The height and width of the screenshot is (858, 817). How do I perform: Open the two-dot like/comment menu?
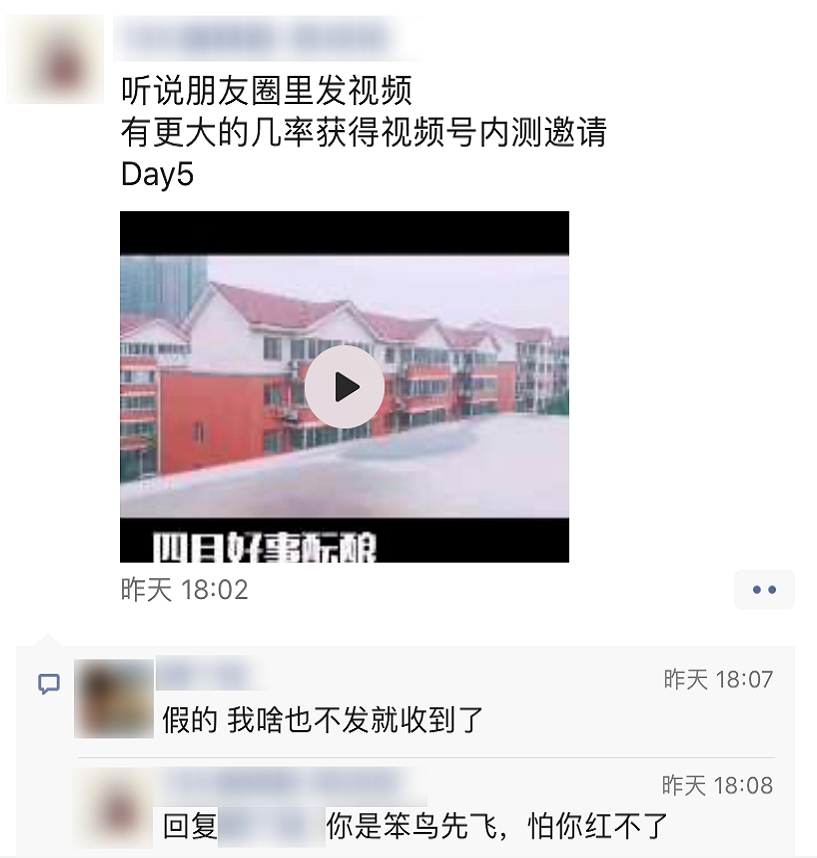(x=764, y=590)
